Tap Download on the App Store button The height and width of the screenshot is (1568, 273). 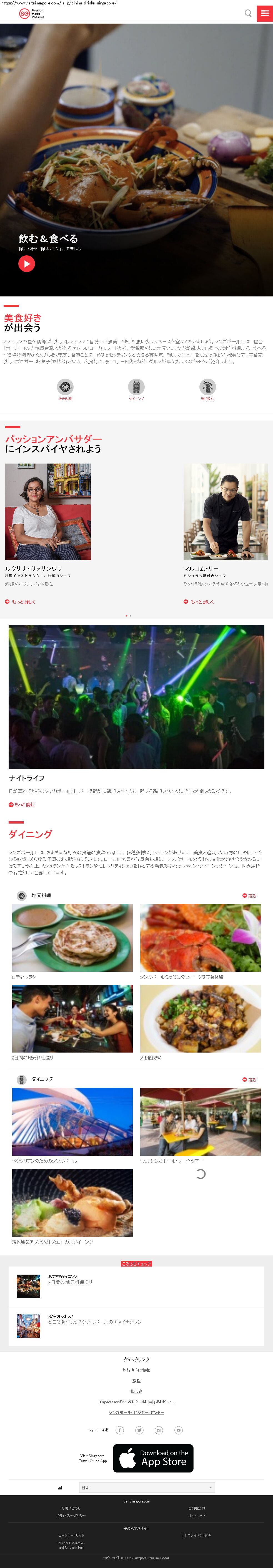point(153,1458)
